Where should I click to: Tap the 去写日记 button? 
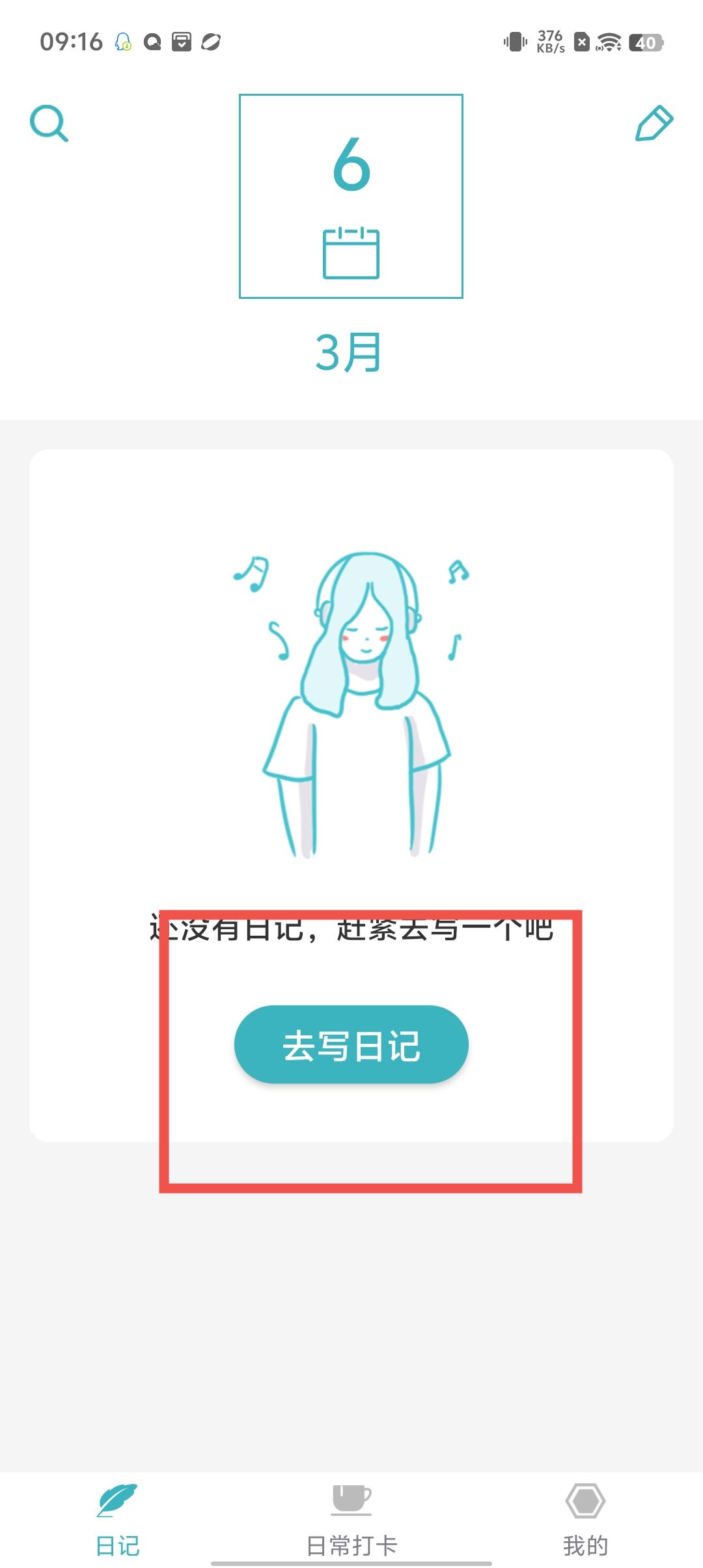[x=351, y=1044]
